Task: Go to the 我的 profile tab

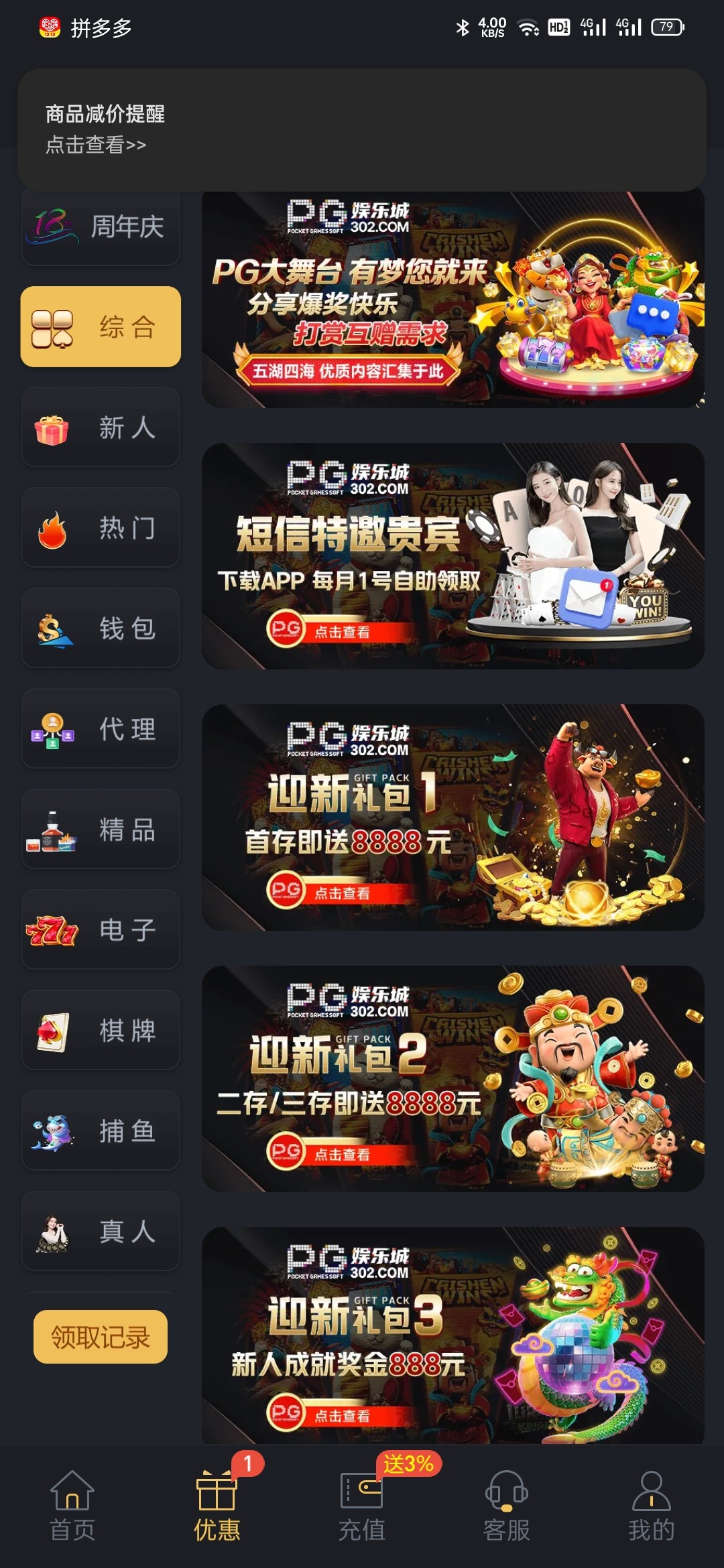Action: click(x=651, y=1506)
